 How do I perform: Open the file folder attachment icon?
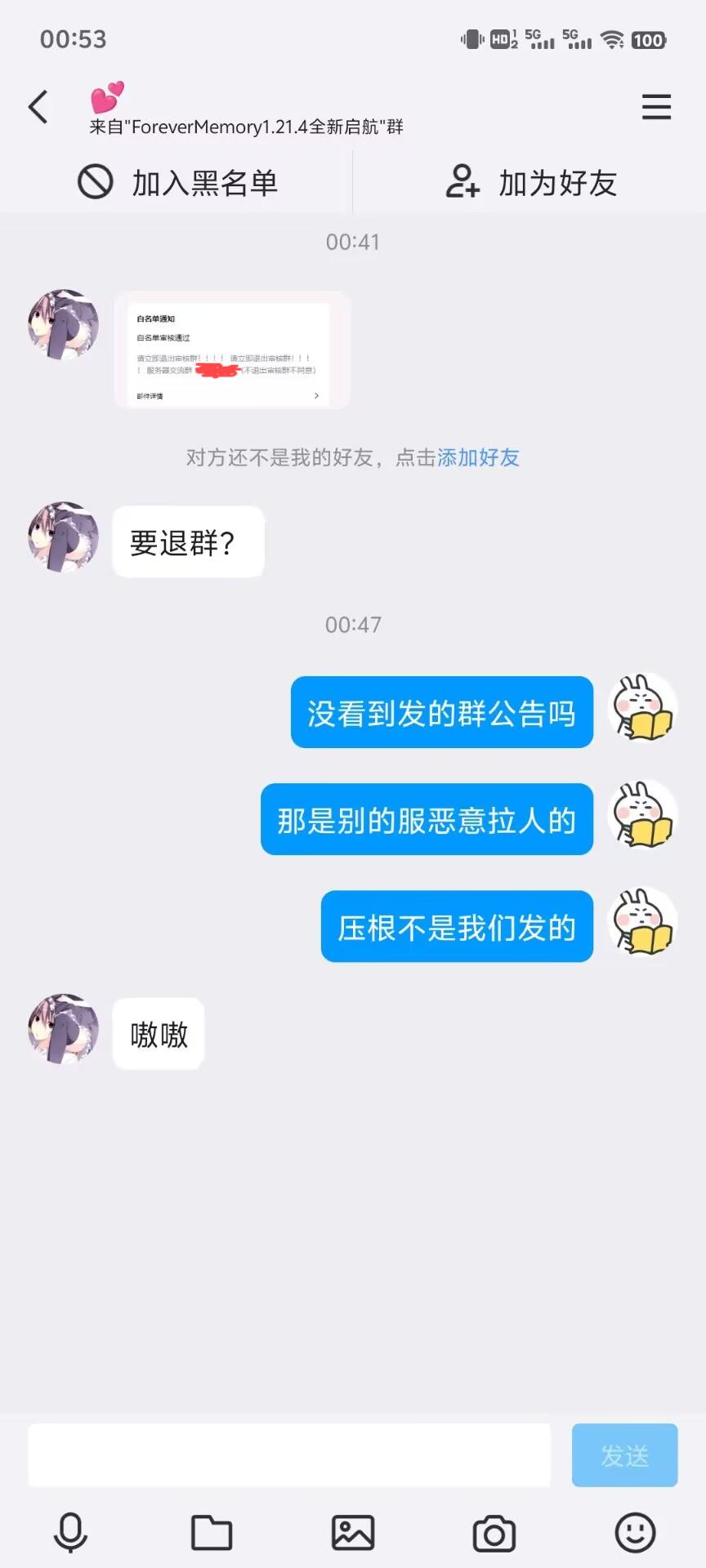(x=212, y=1533)
